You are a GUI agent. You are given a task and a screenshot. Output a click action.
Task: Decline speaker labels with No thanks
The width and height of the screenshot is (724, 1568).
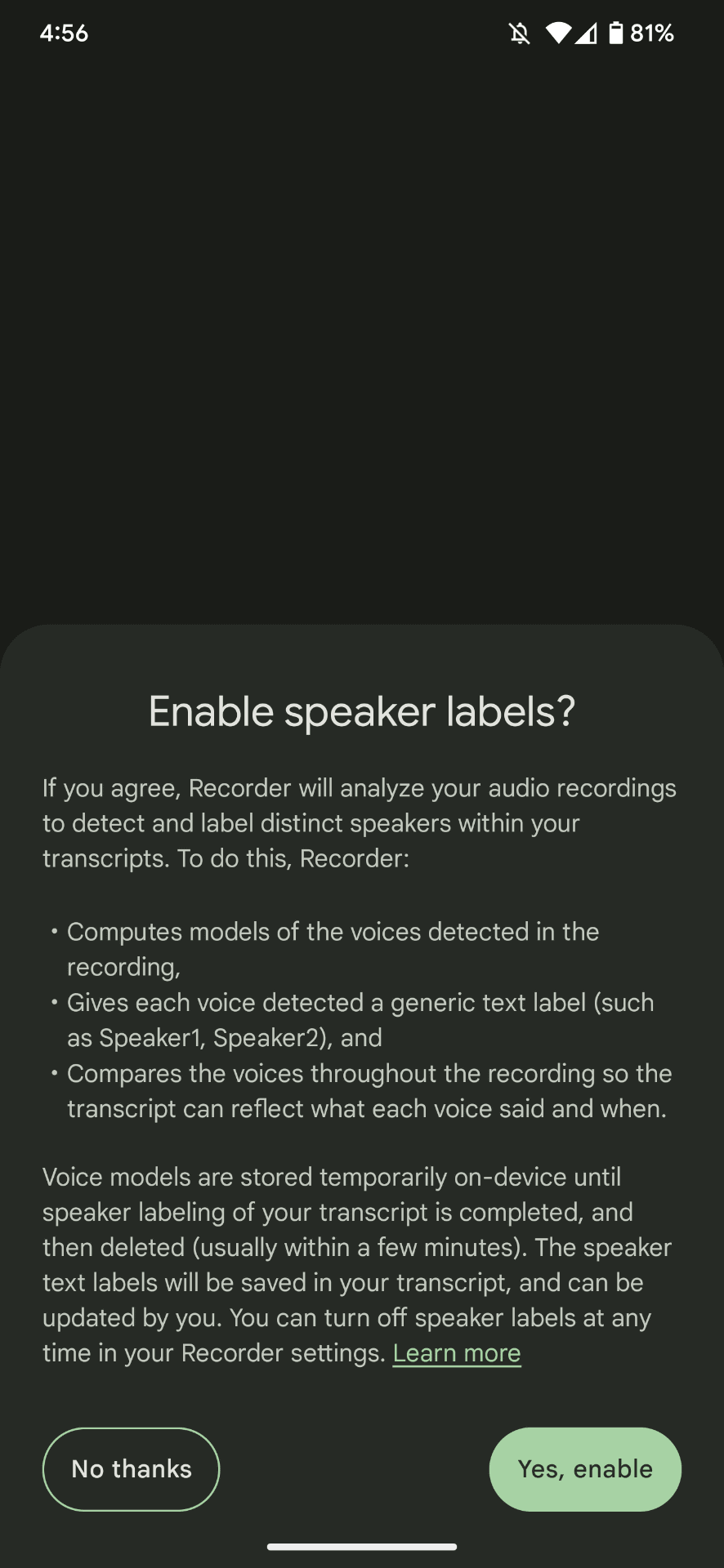tap(131, 1468)
